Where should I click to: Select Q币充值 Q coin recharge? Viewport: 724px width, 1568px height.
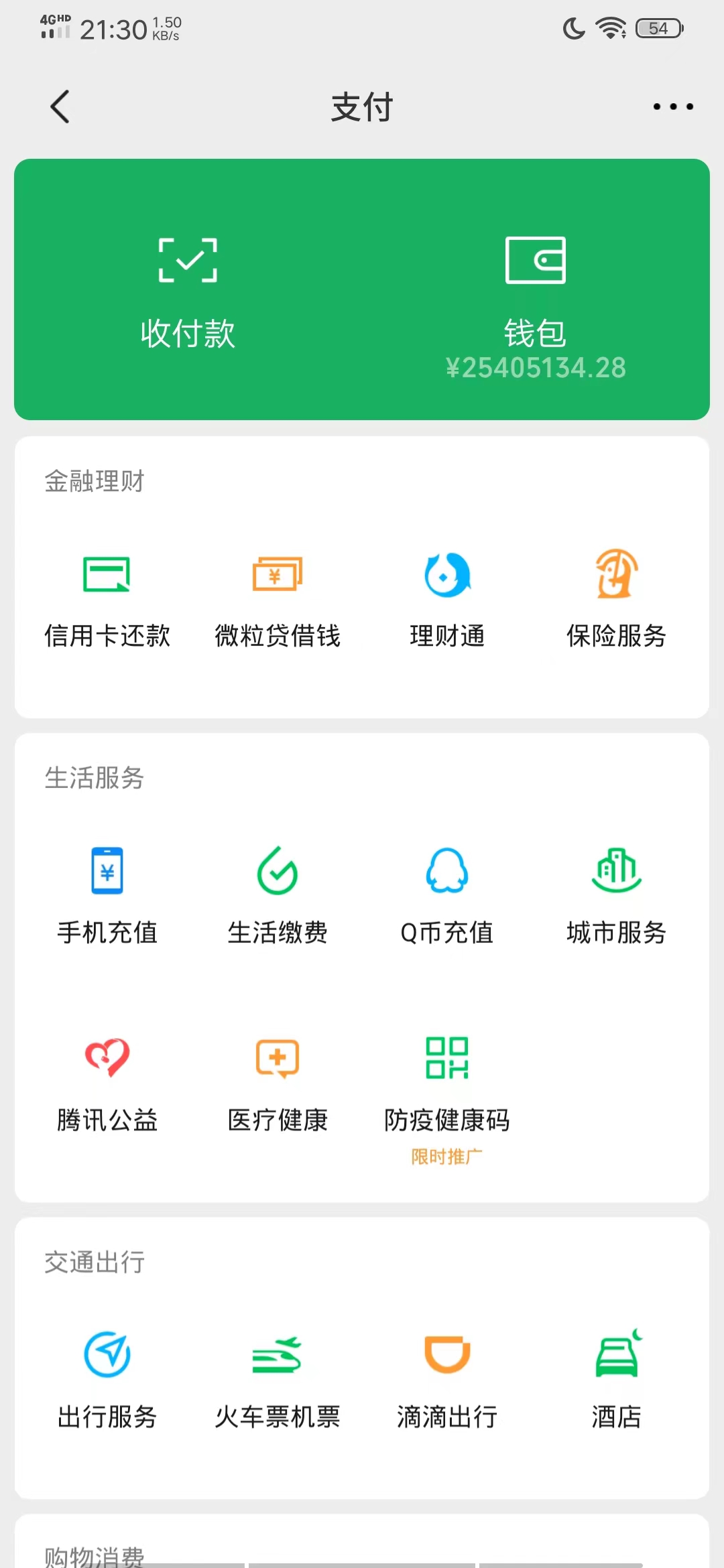tap(446, 898)
